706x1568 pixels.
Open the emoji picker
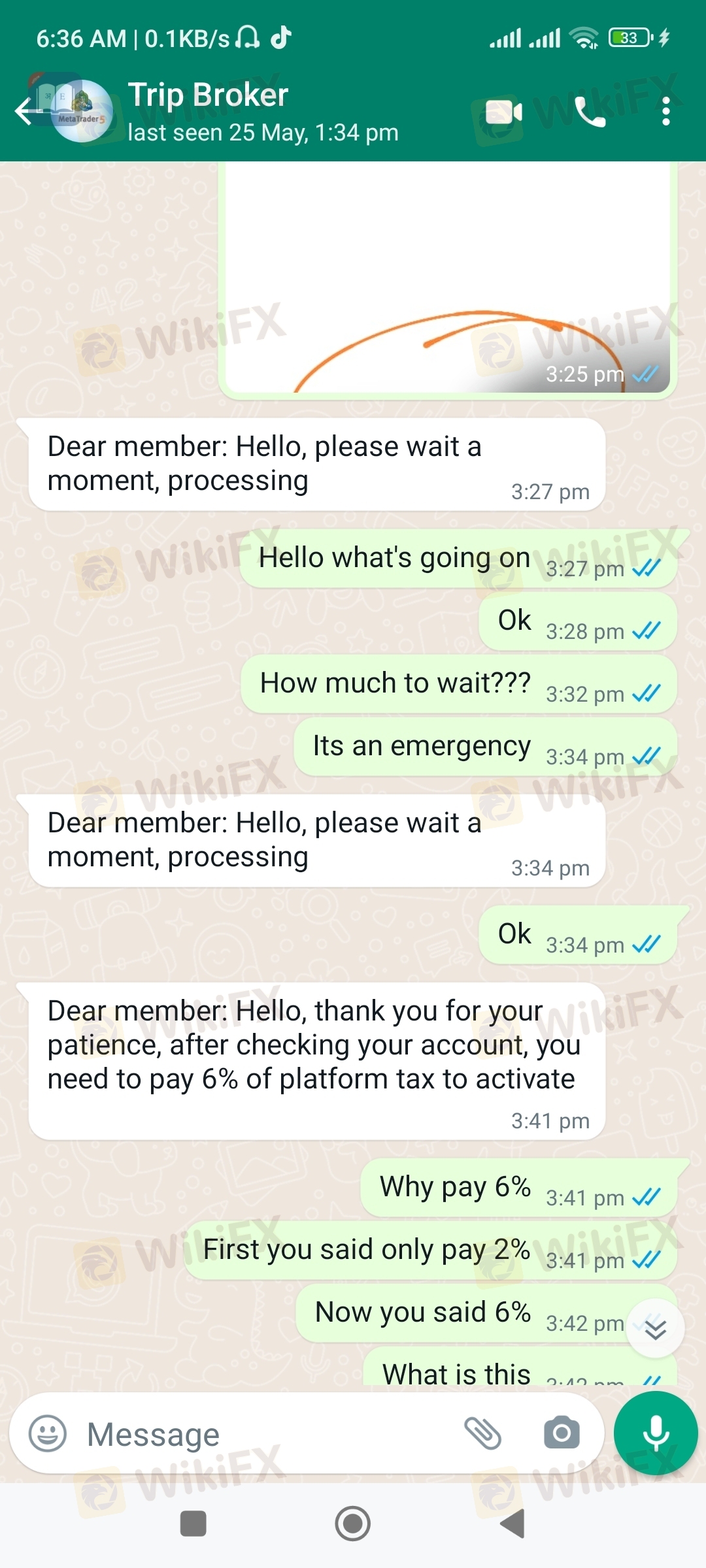[48, 1434]
